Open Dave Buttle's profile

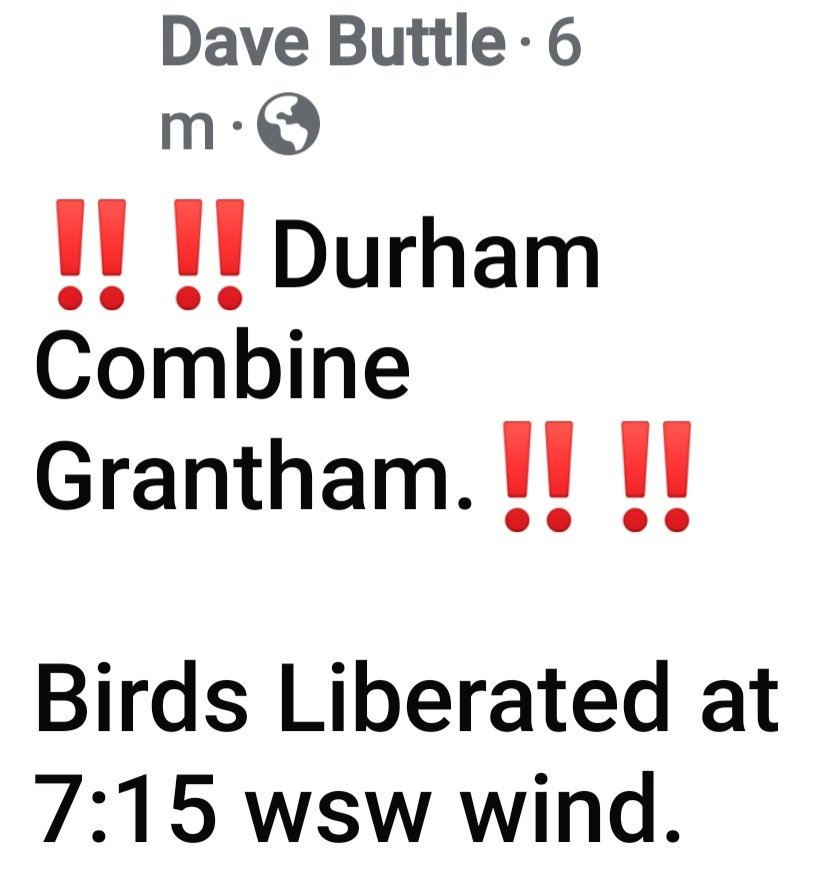point(332,45)
